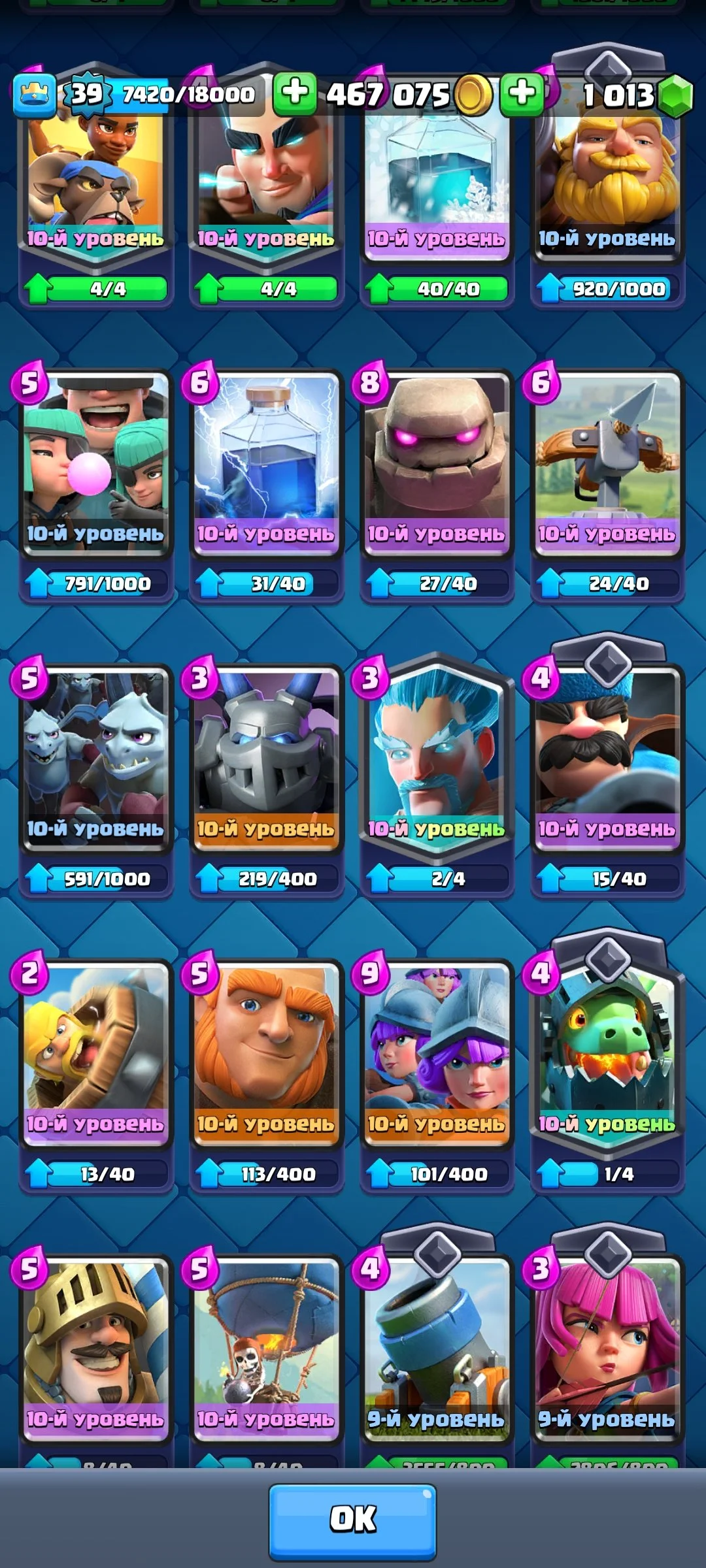The height and width of the screenshot is (1568, 706).
Task: Open the Barbarian Barrel card showing 13/40
Action: coord(96,1052)
